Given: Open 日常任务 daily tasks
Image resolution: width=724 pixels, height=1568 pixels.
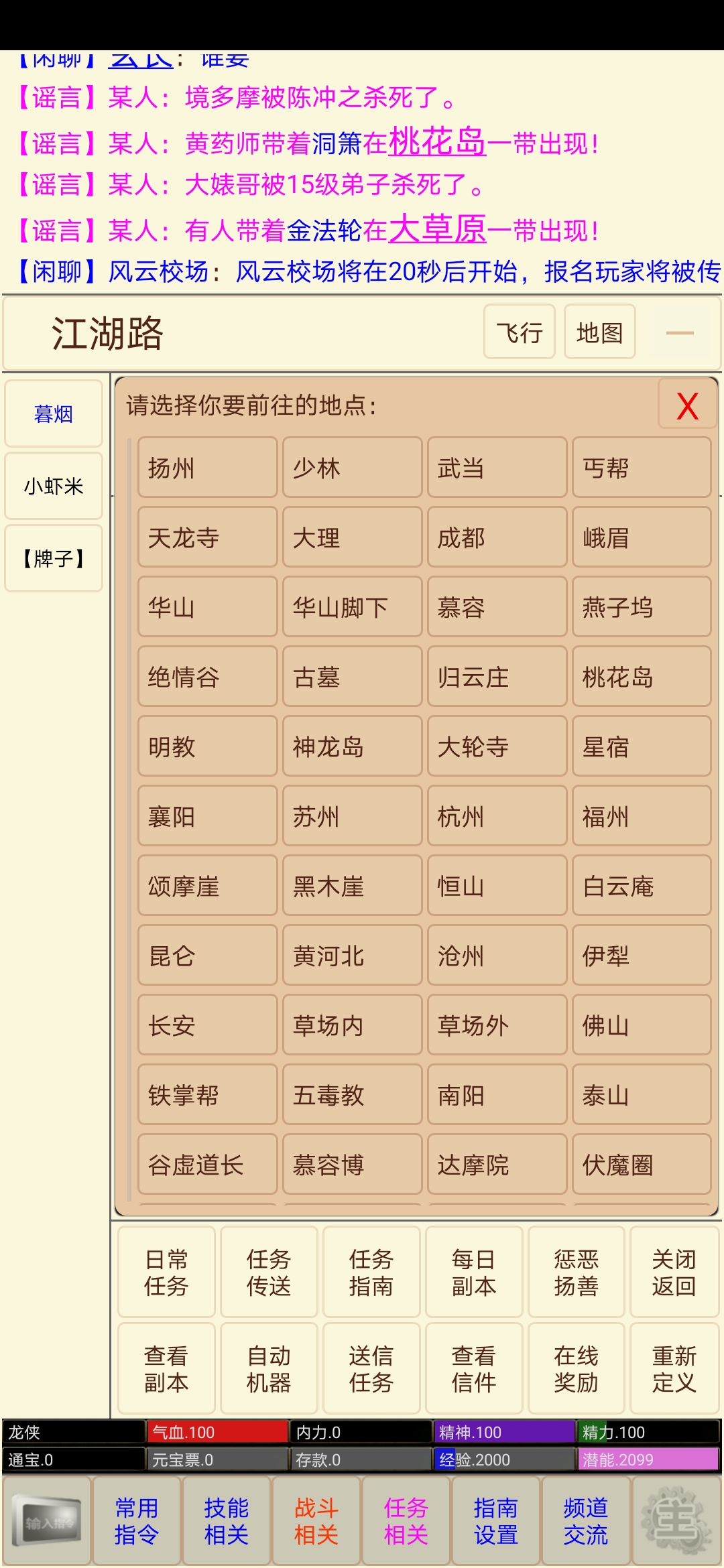Looking at the screenshot, I should tap(166, 1272).
